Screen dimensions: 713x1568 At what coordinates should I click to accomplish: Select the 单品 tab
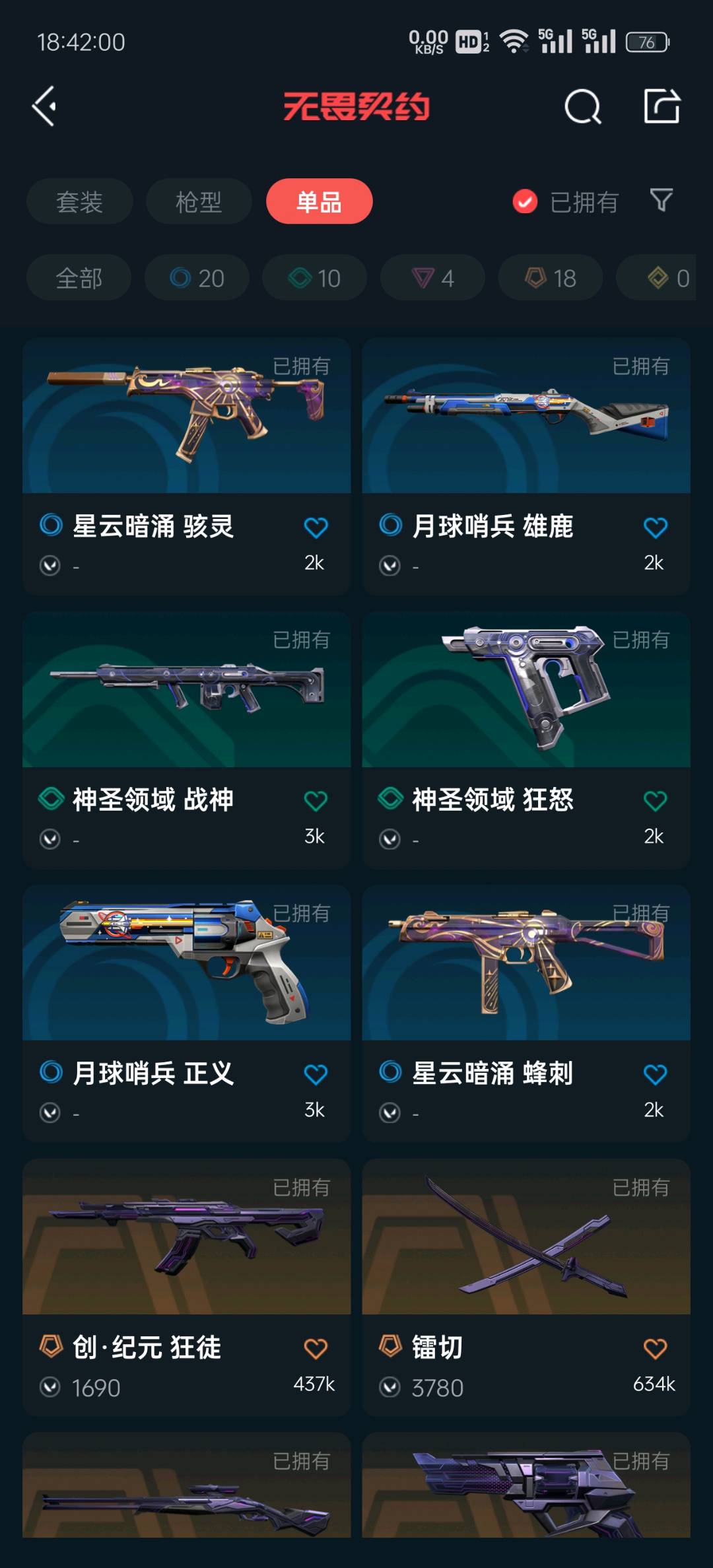point(319,201)
